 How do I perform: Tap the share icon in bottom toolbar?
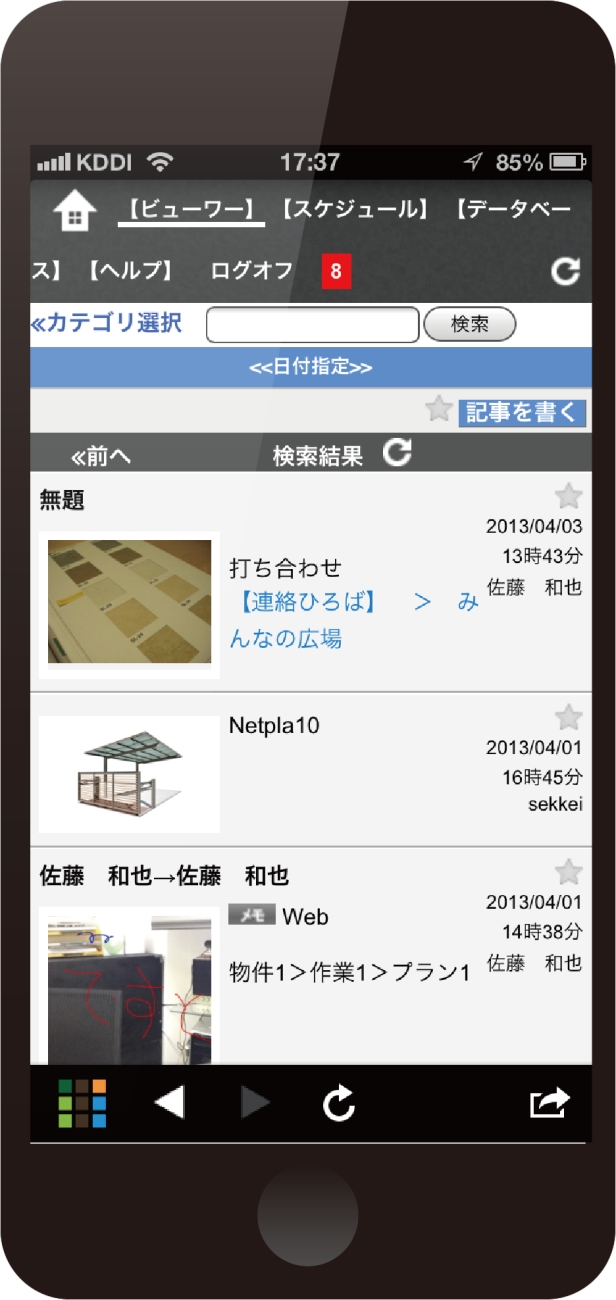[549, 1103]
